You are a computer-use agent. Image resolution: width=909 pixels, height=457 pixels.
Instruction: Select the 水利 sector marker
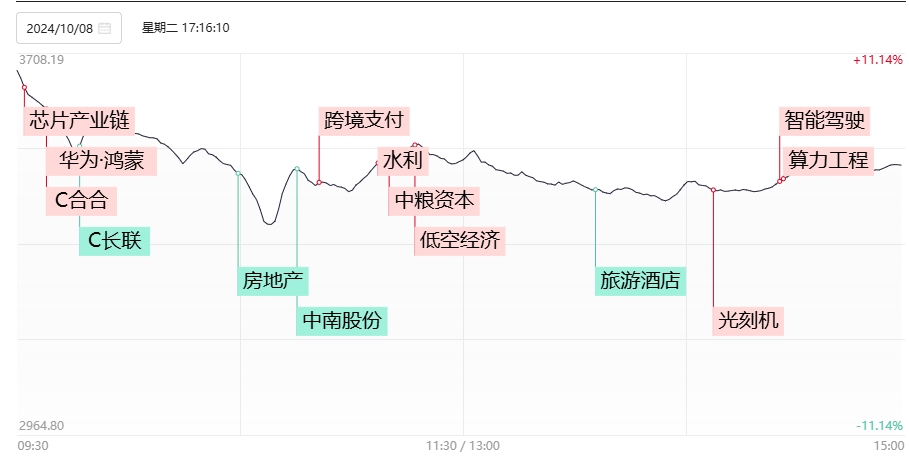tap(403, 160)
